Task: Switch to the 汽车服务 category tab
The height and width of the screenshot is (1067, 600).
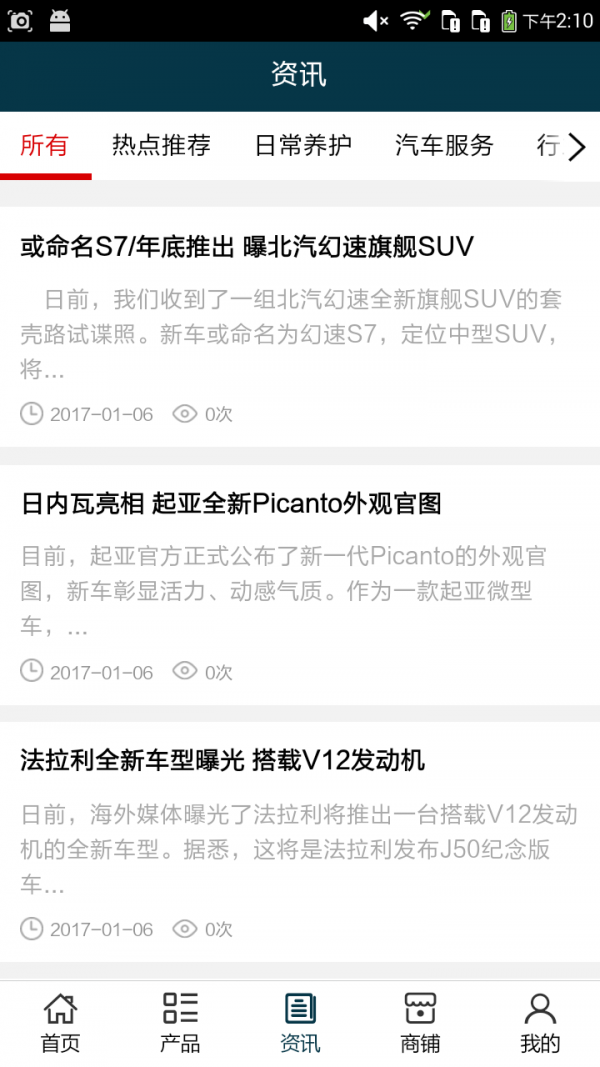Action: (x=444, y=146)
